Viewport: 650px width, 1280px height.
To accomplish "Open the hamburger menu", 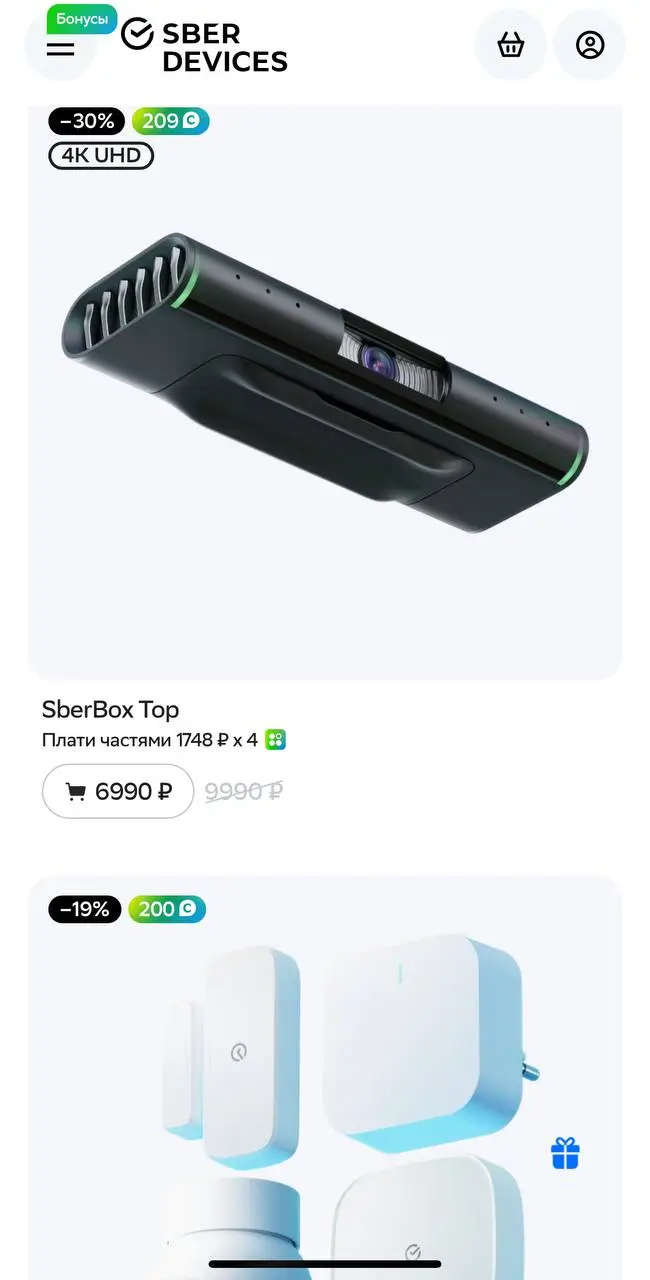I will pos(60,47).
